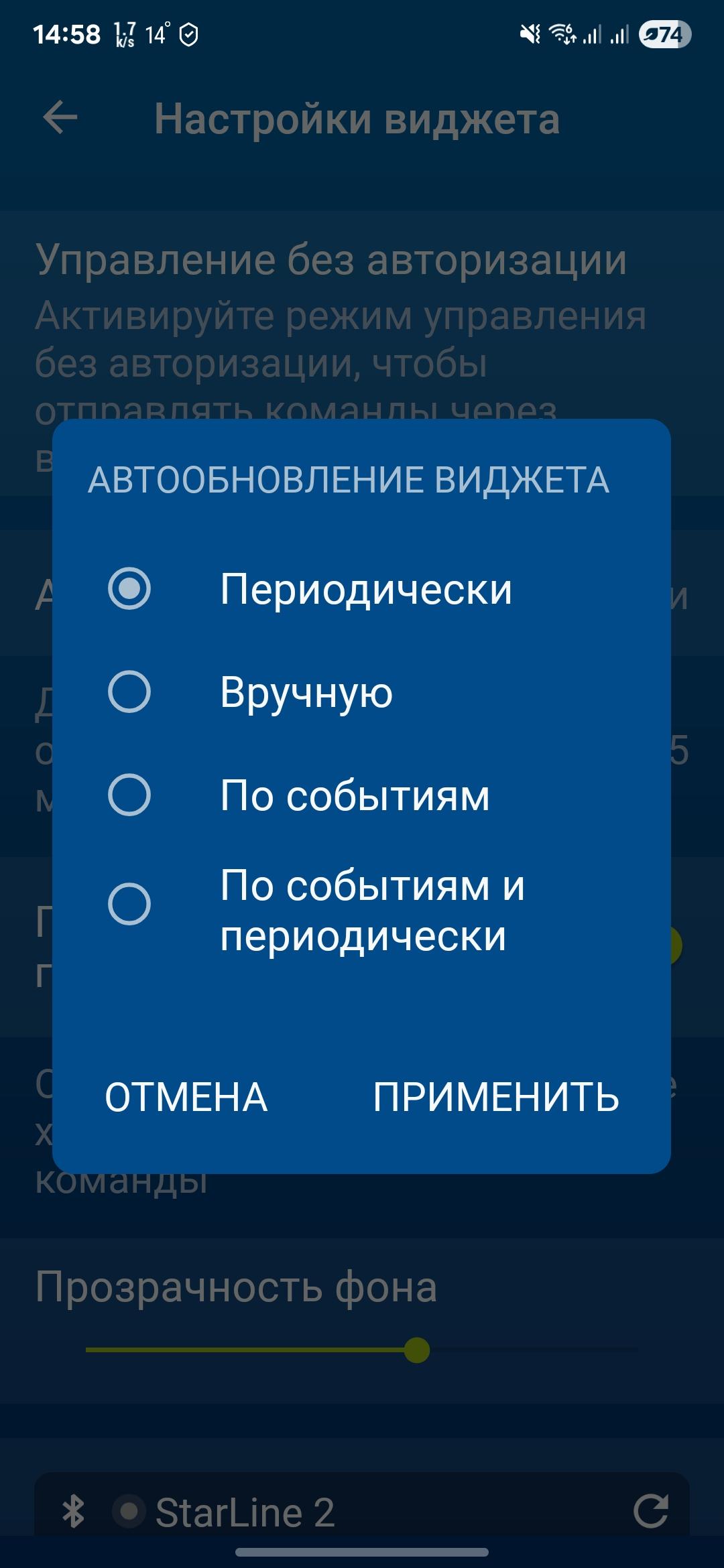Pick По событиям и периодически
The image size is (724, 1568).
(x=129, y=904)
